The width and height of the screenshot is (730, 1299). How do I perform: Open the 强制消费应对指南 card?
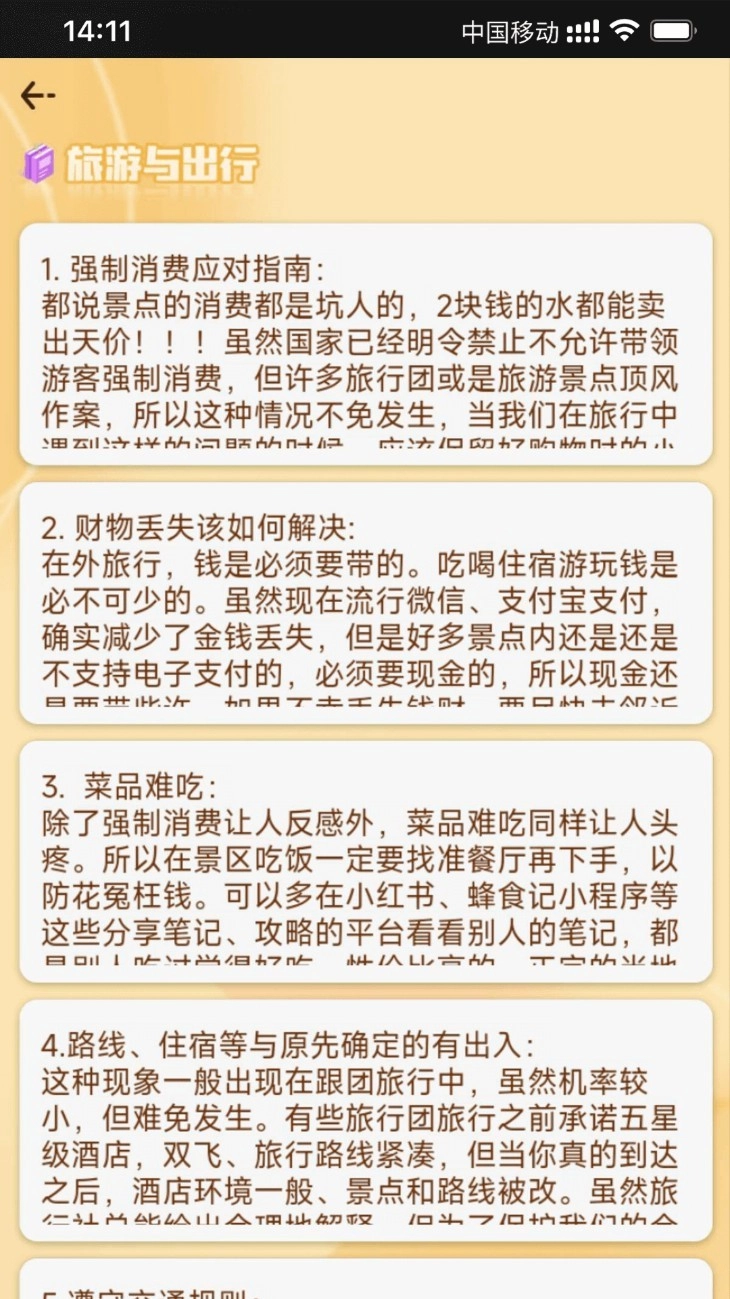tap(365, 344)
